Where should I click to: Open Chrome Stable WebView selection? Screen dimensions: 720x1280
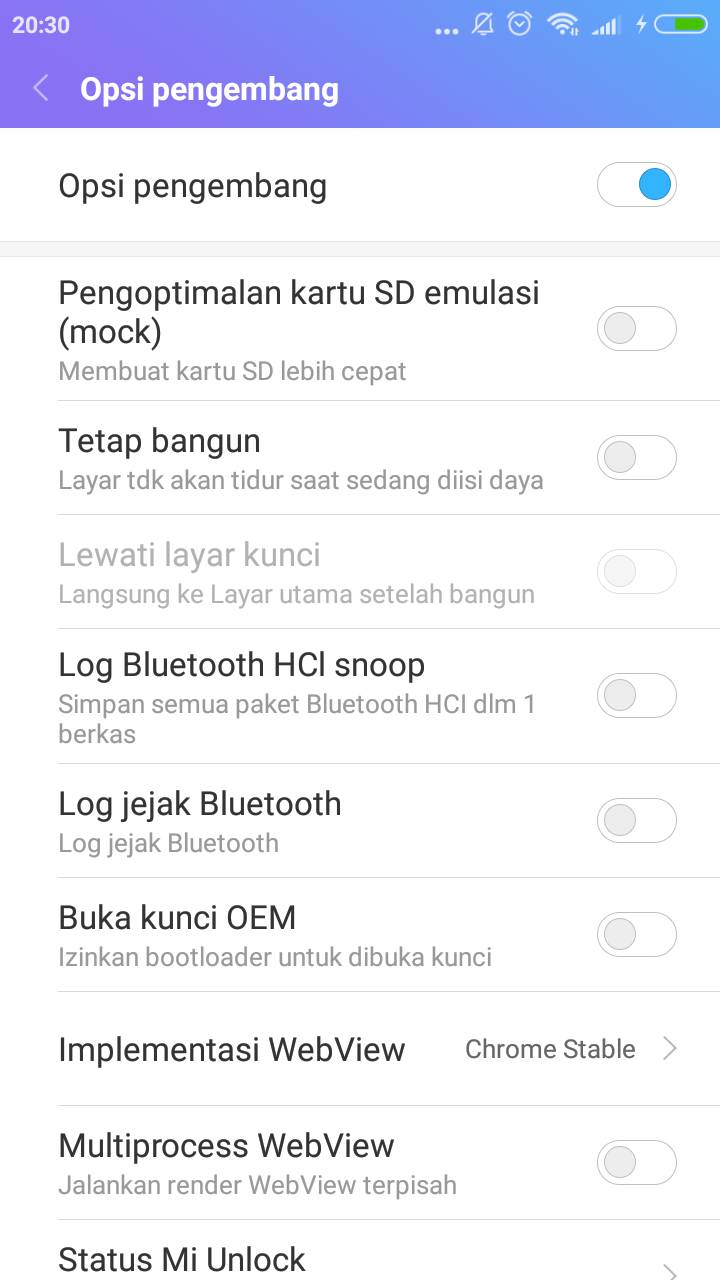click(x=551, y=1049)
